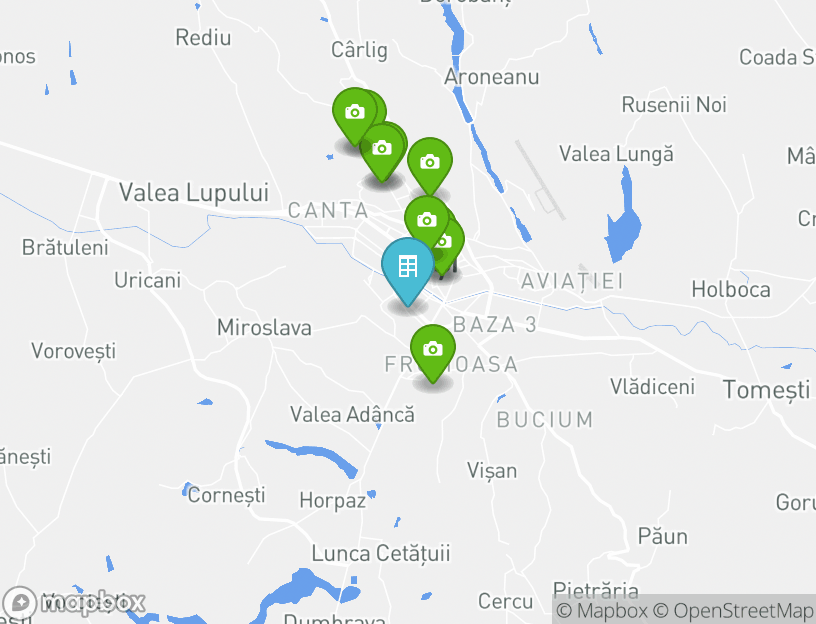Open the northernmost camera marker below Cârlig
The image size is (816, 624).
(353, 112)
